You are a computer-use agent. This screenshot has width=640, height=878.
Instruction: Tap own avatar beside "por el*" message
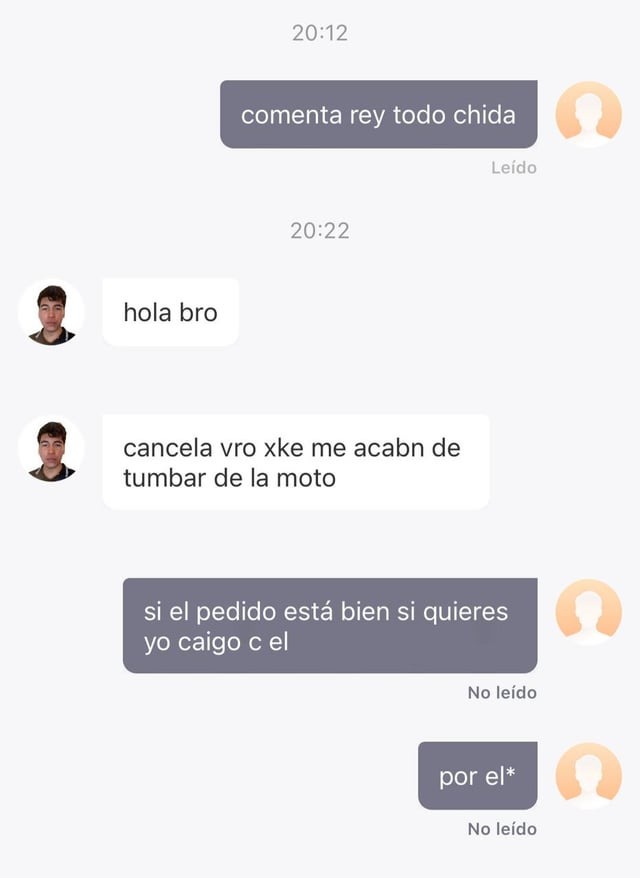tap(588, 776)
